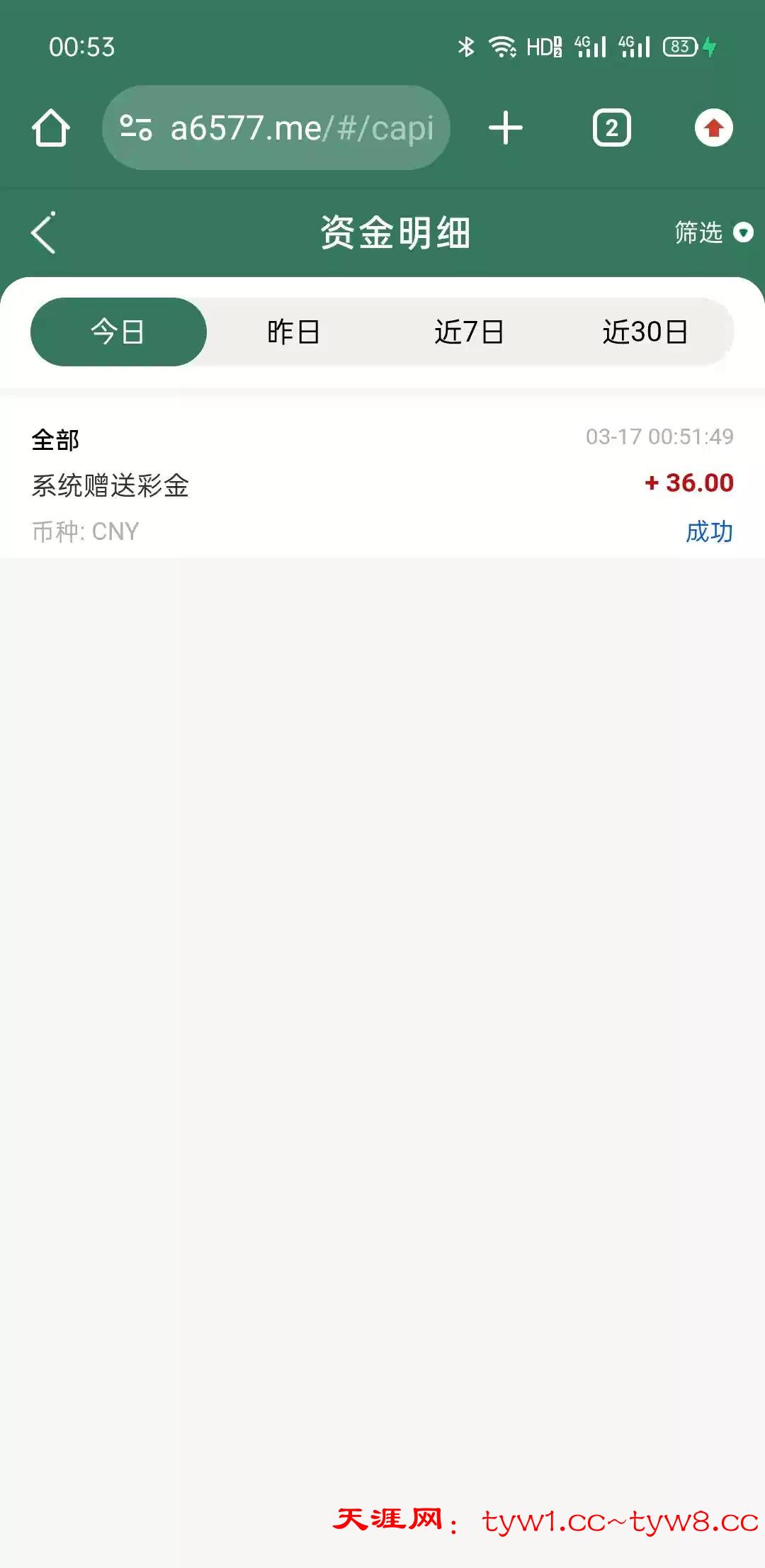
Task: Select the 今日 tab
Action: tap(118, 332)
